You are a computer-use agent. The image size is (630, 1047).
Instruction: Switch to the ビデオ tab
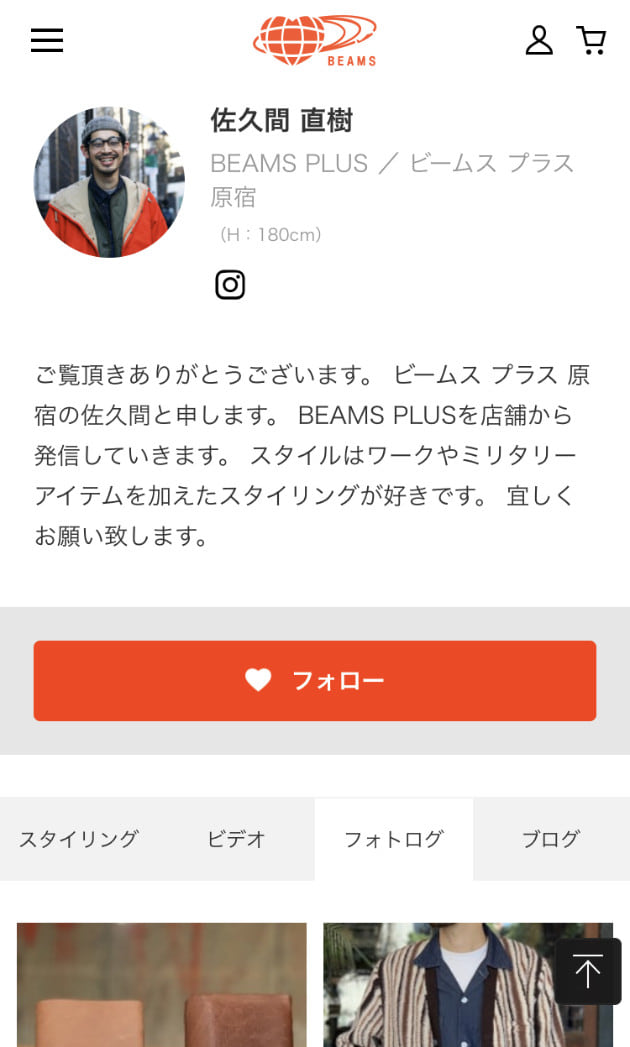(x=236, y=839)
